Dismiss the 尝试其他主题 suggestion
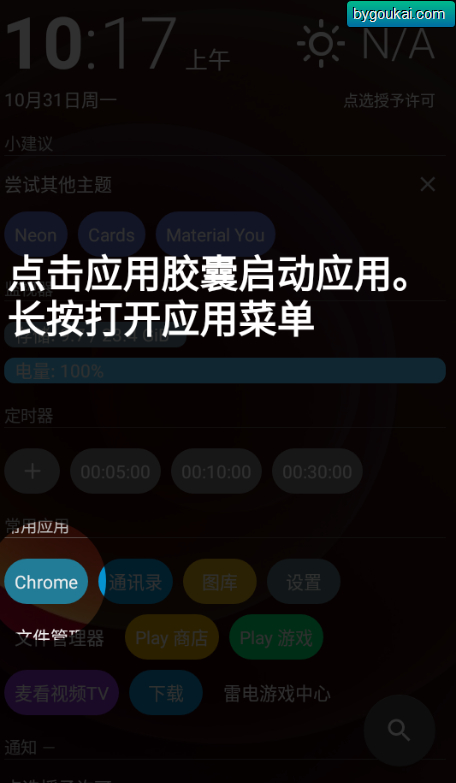Viewport: 456px width, 783px height. tap(428, 184)
